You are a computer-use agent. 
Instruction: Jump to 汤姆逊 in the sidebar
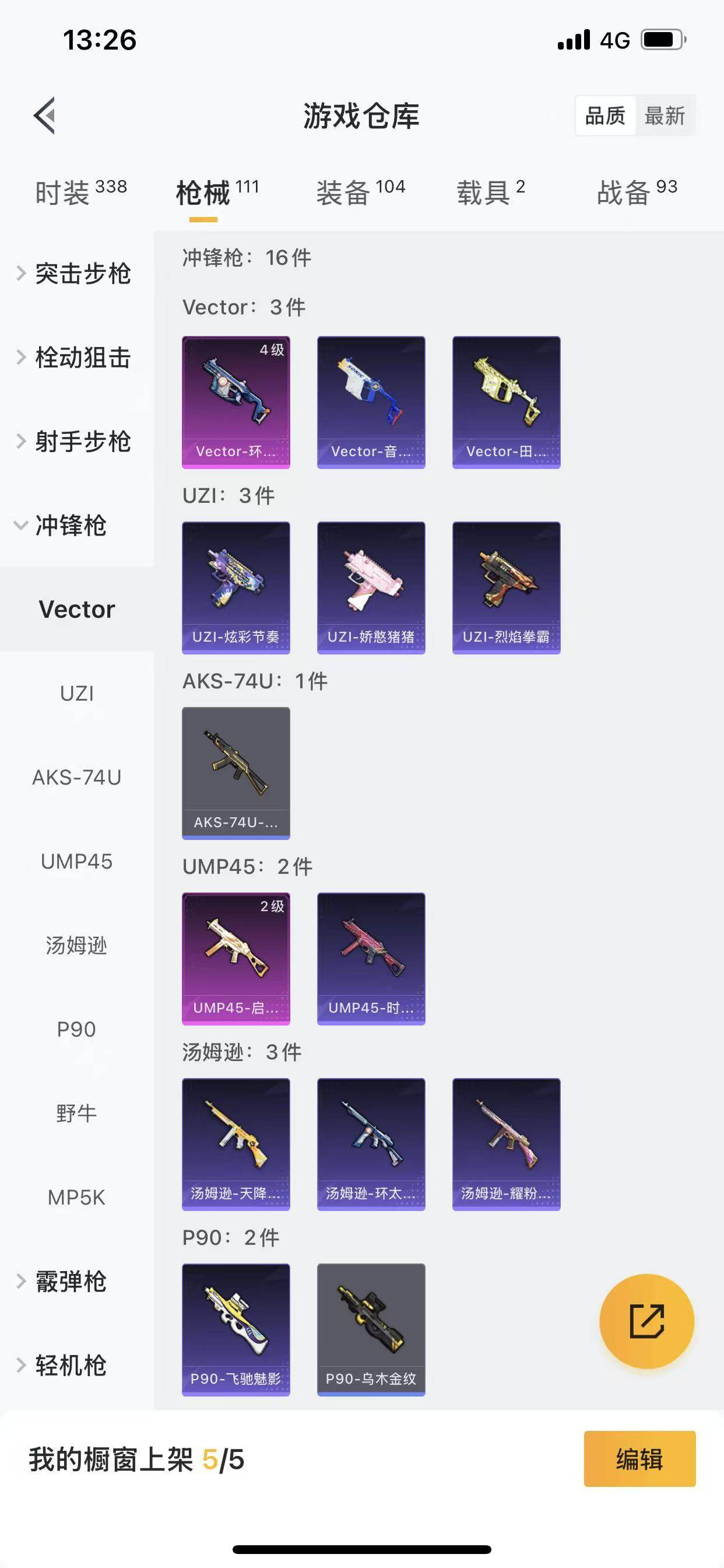(77, 946)
